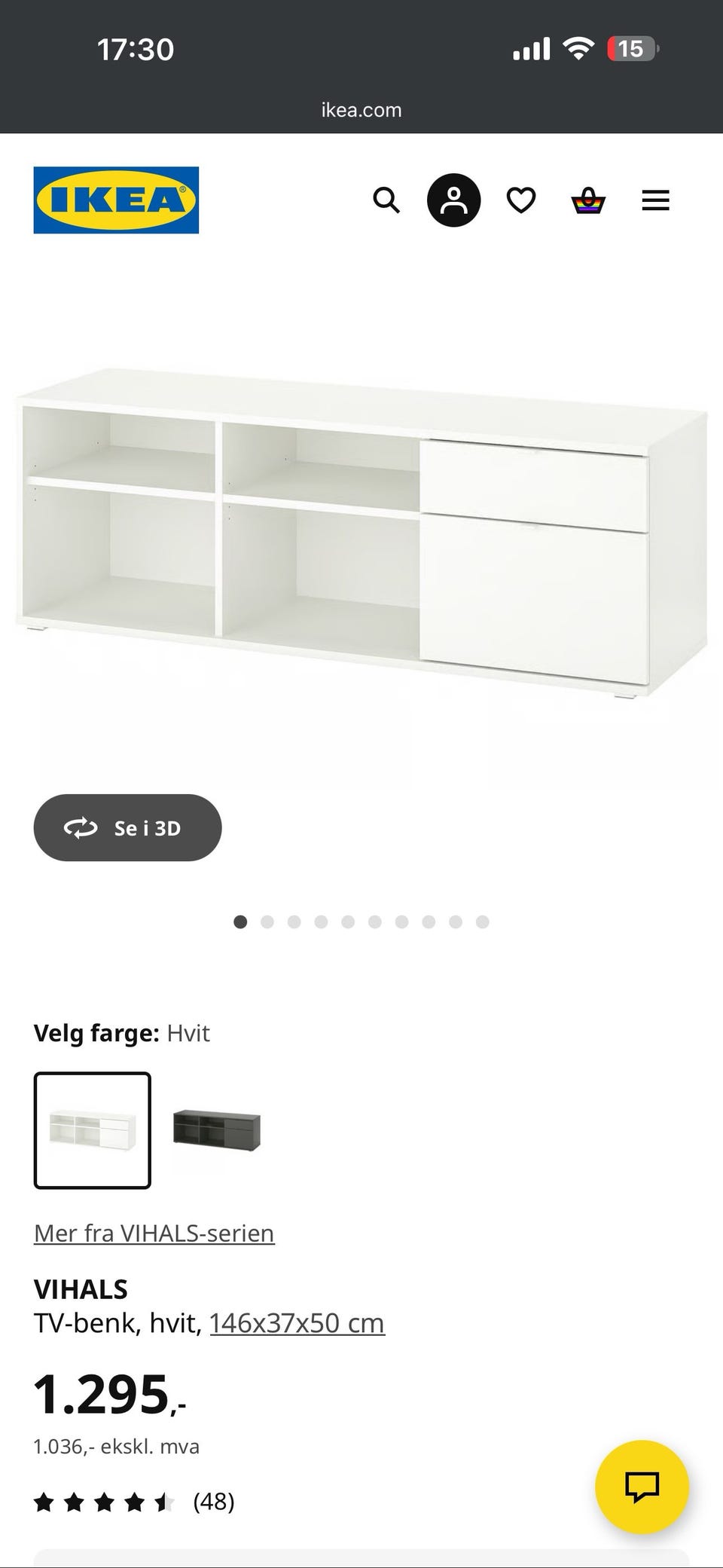The height and width of the screenshot is (1568, 723).
Task: Open the shopping bag
Action: pos(588,200)
